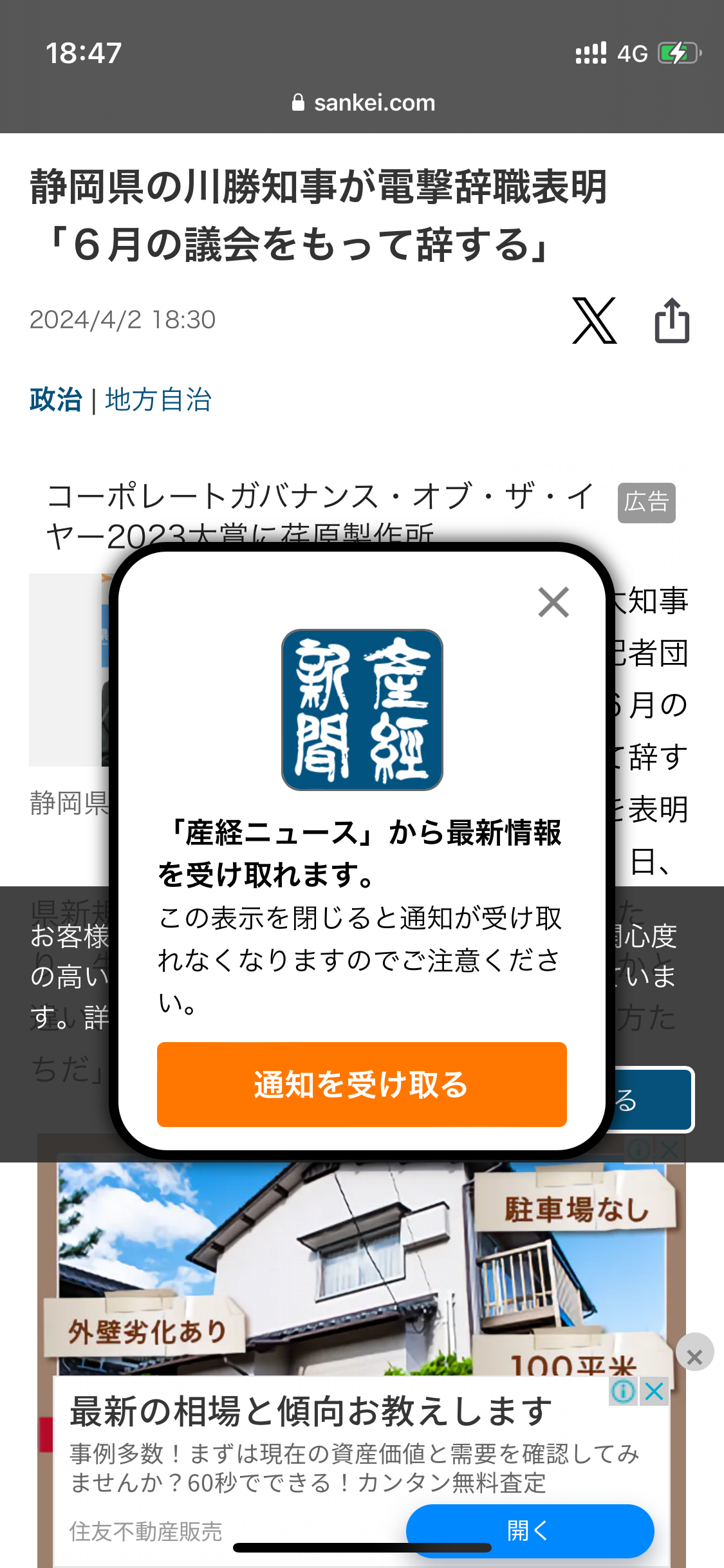Open the 地方自治 category link
The height and width of the screenshot is (1568, 724).
click(158, 400)
